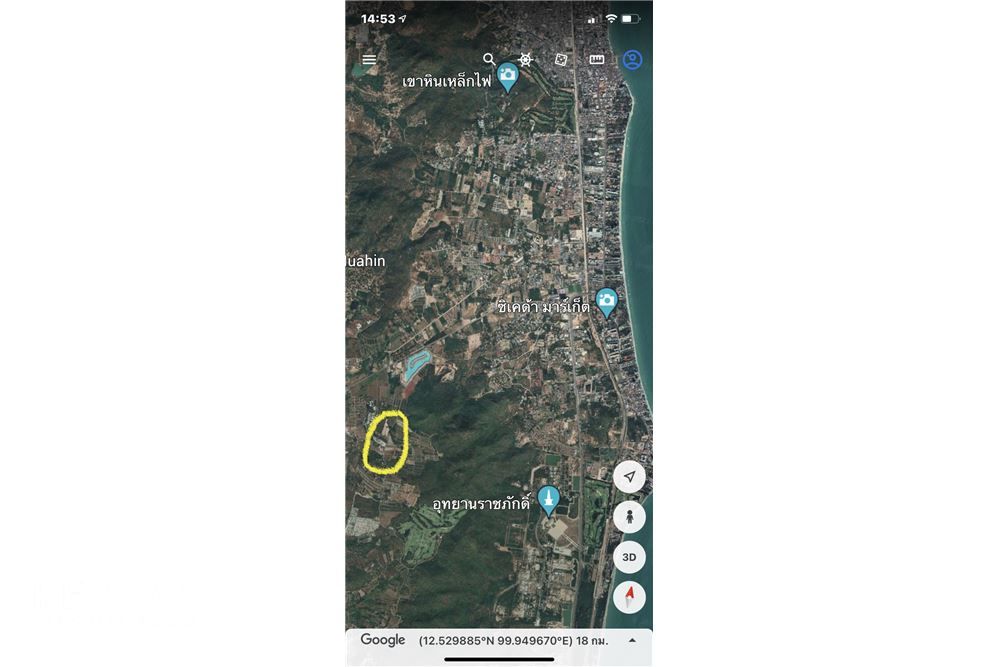Select the เขาหินเหล็กไฟ photo pin
The width and height of the screenshot is (1000, 667).
[x=508, y=76]
